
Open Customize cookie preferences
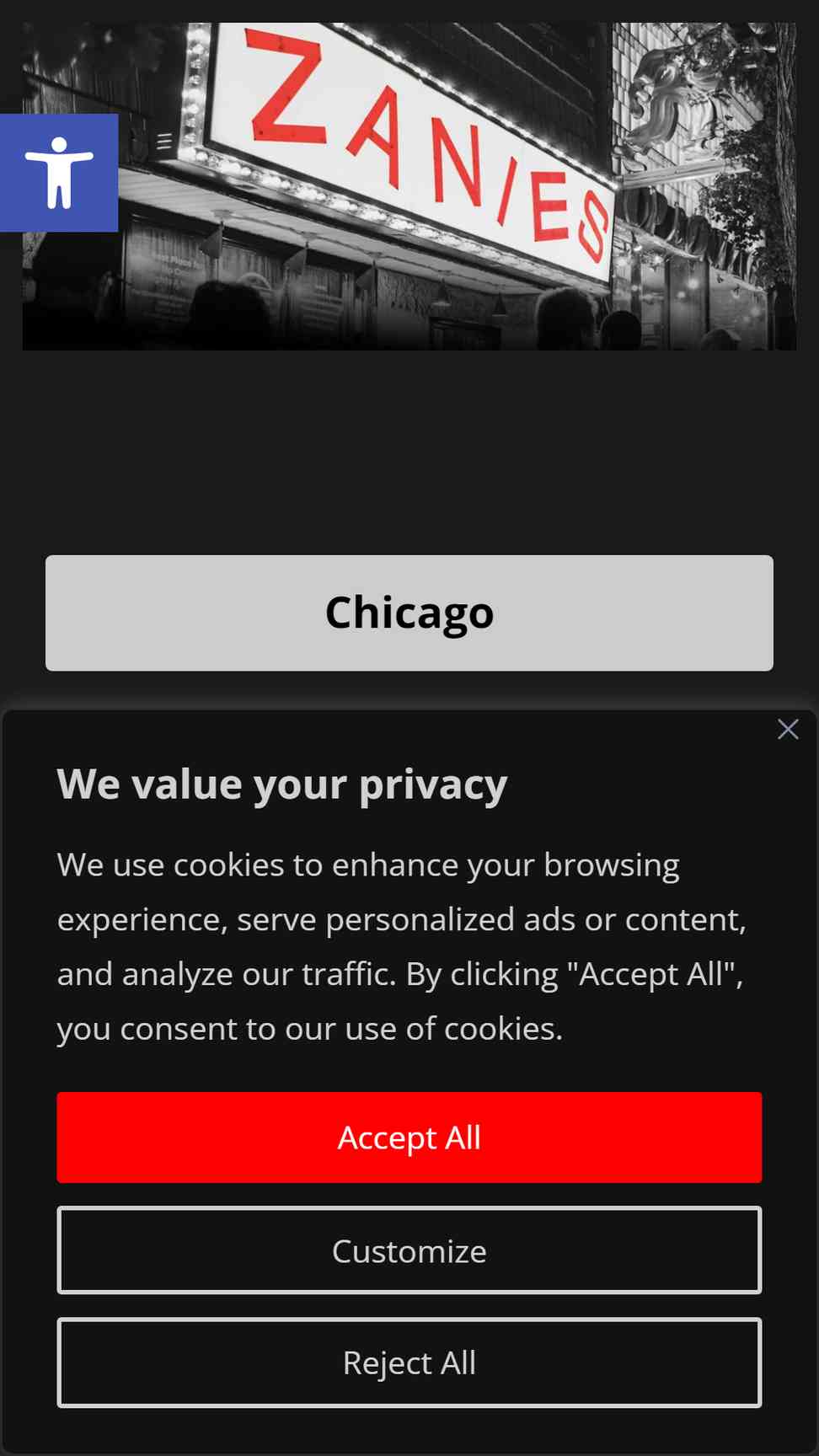tap(409, 1250)
